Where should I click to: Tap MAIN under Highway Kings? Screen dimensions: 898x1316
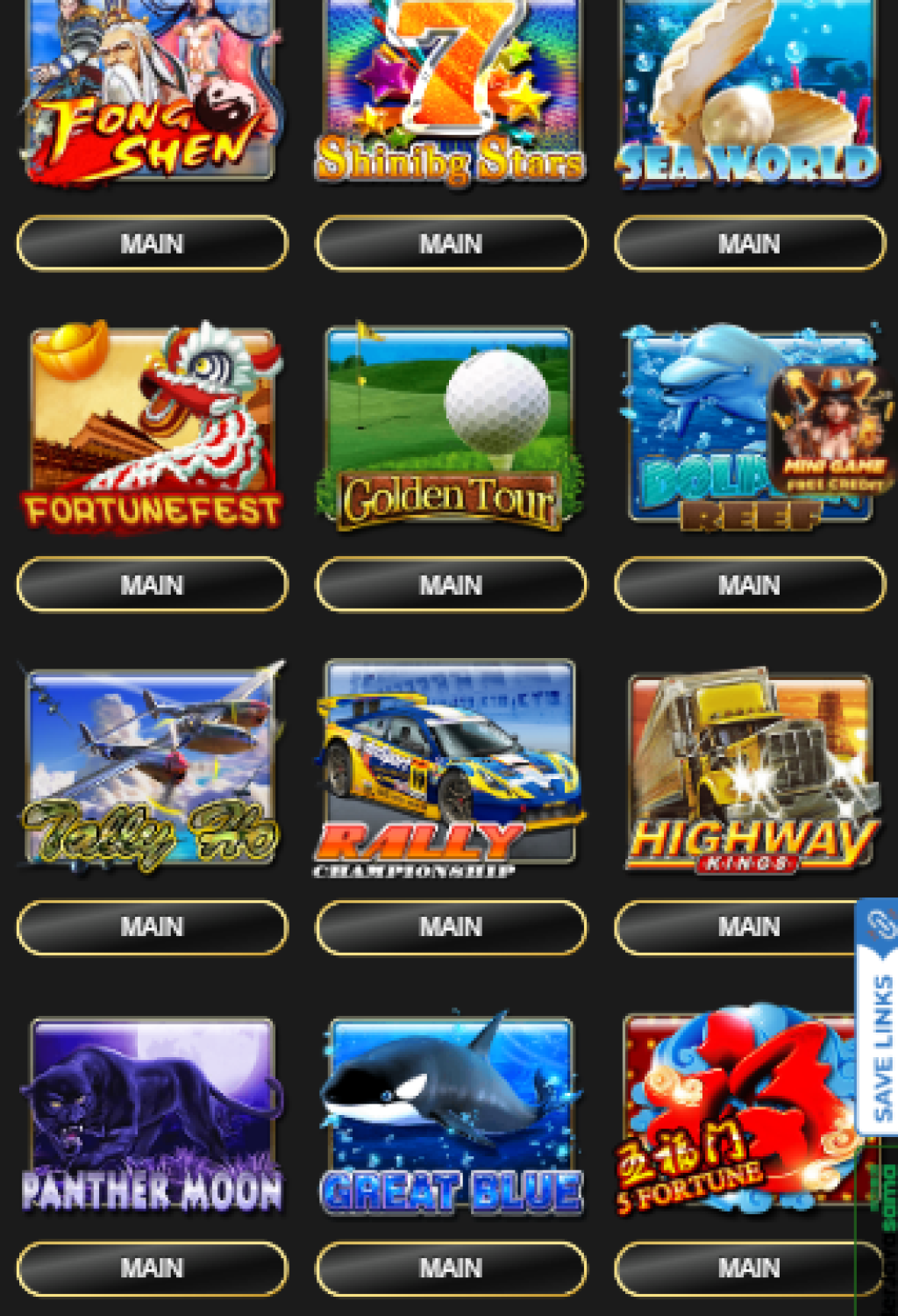[x=737, y=926]
